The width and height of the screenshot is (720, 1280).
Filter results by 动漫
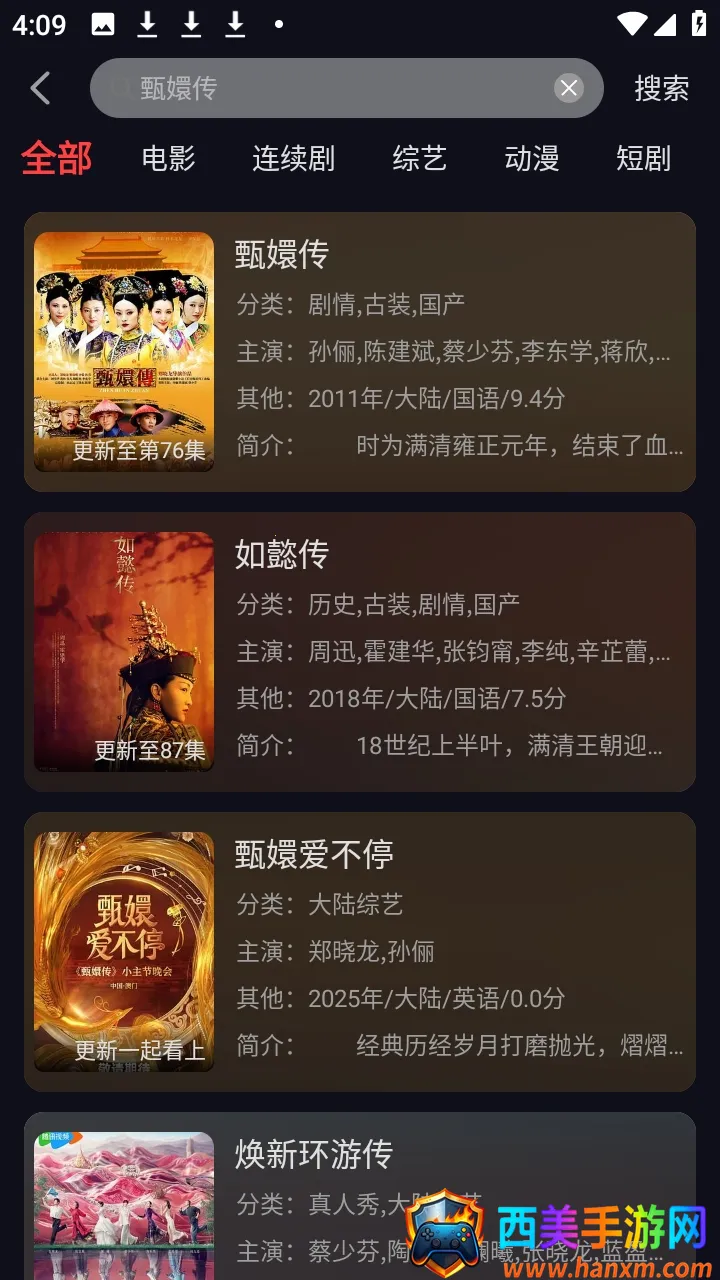[531, 158]
